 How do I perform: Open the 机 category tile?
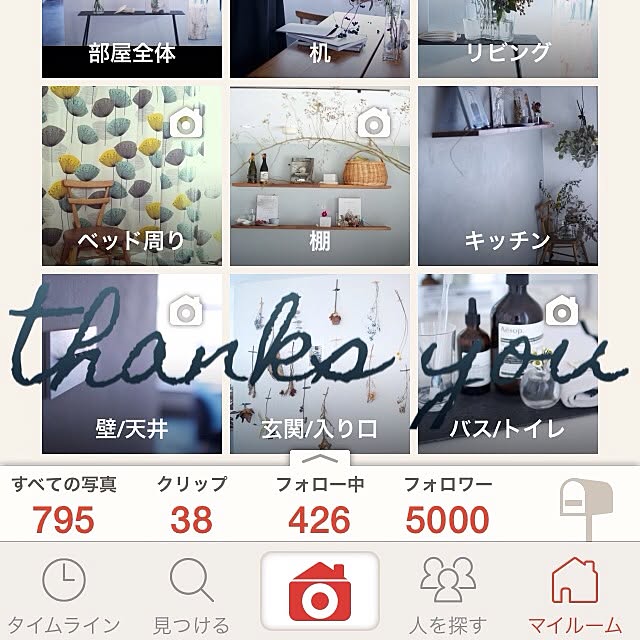(x=319, y=40)
